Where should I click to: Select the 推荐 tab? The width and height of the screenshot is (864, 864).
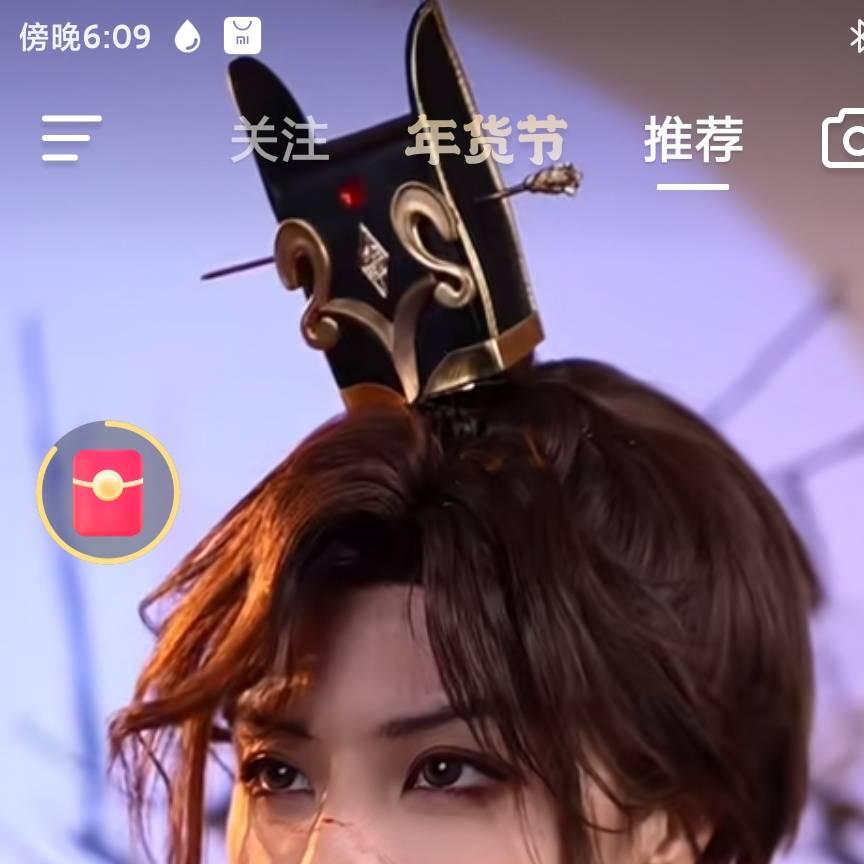(693, 140)
